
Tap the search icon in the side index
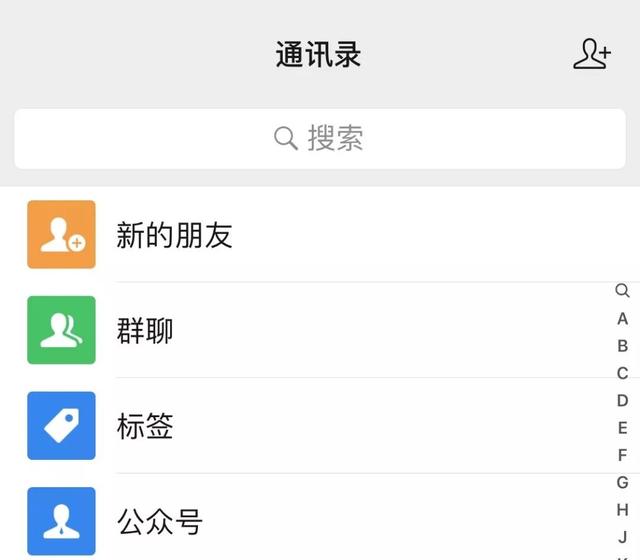(x=622, y=291)
